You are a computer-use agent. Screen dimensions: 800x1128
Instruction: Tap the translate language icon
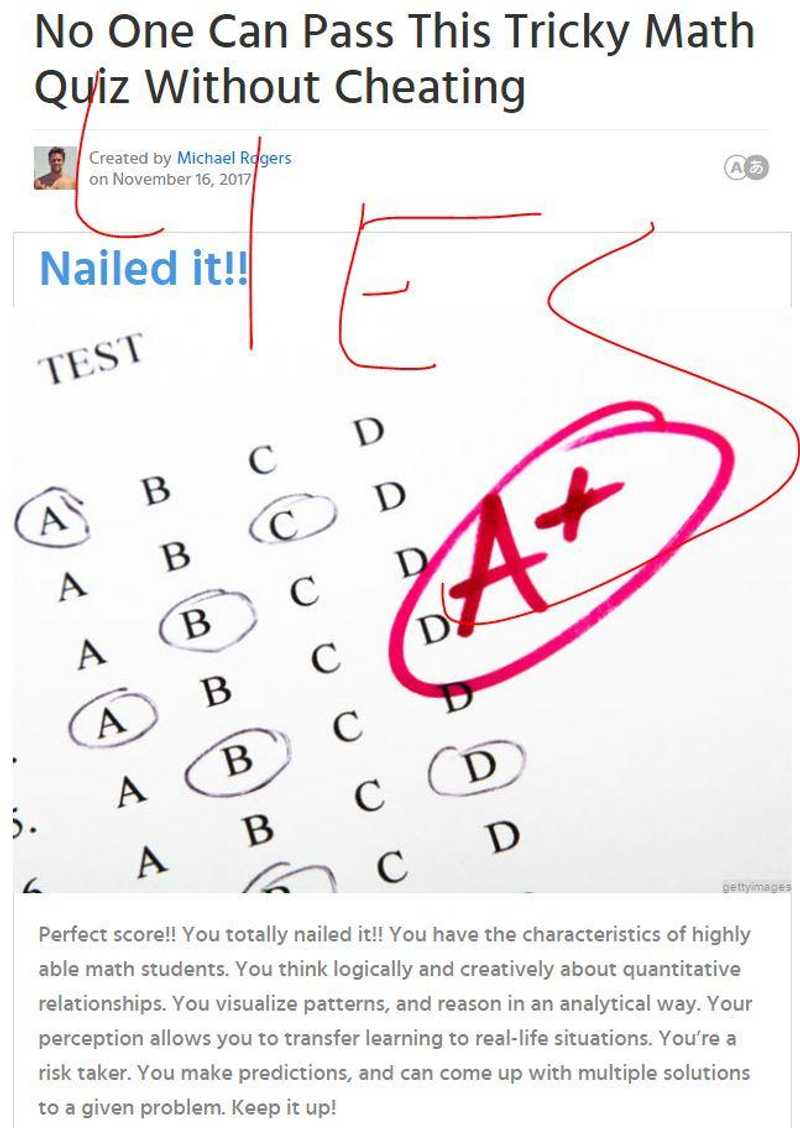click(x=745, y=168)
